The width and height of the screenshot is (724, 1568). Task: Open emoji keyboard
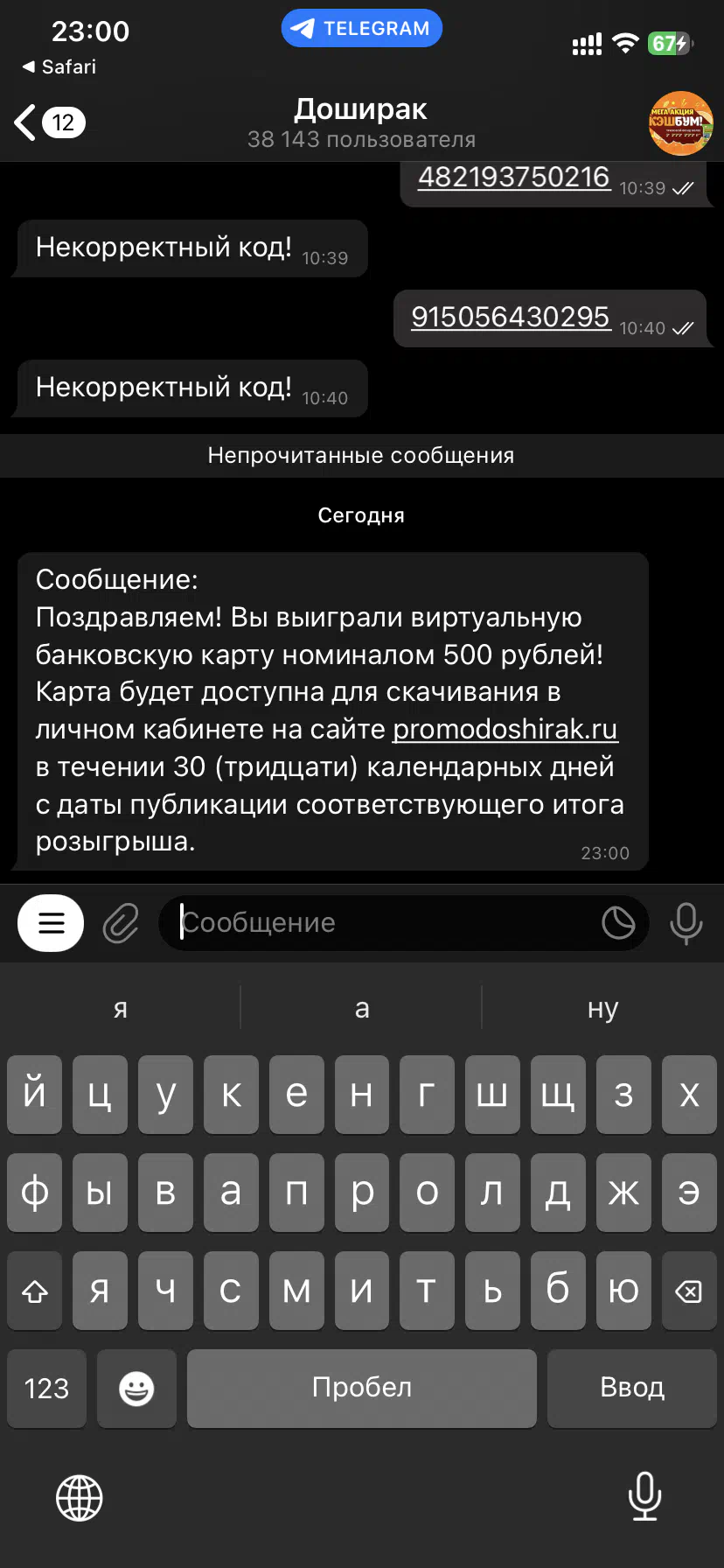[136, 1388]
